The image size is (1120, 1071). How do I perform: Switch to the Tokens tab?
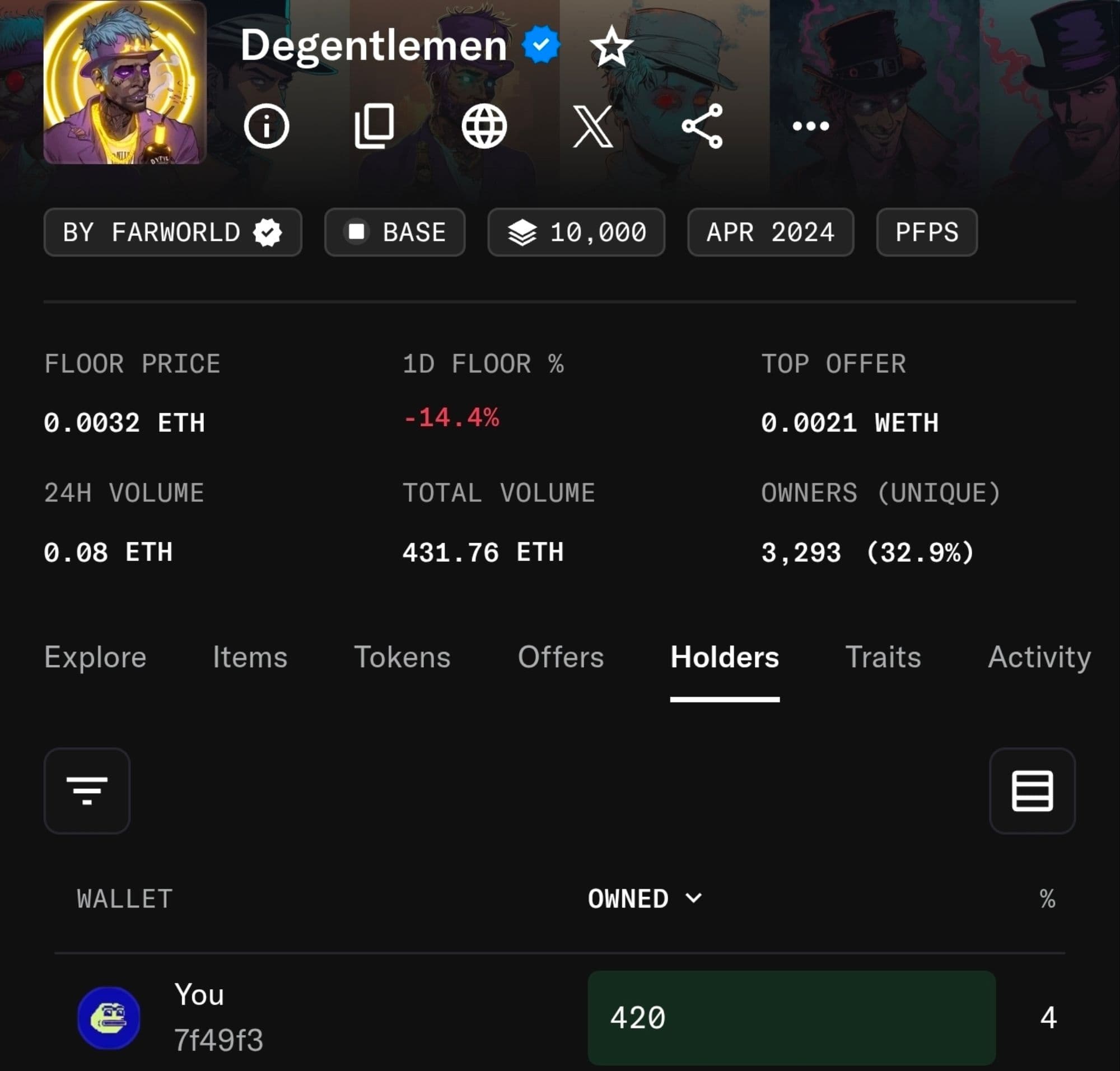click(402, 657)
